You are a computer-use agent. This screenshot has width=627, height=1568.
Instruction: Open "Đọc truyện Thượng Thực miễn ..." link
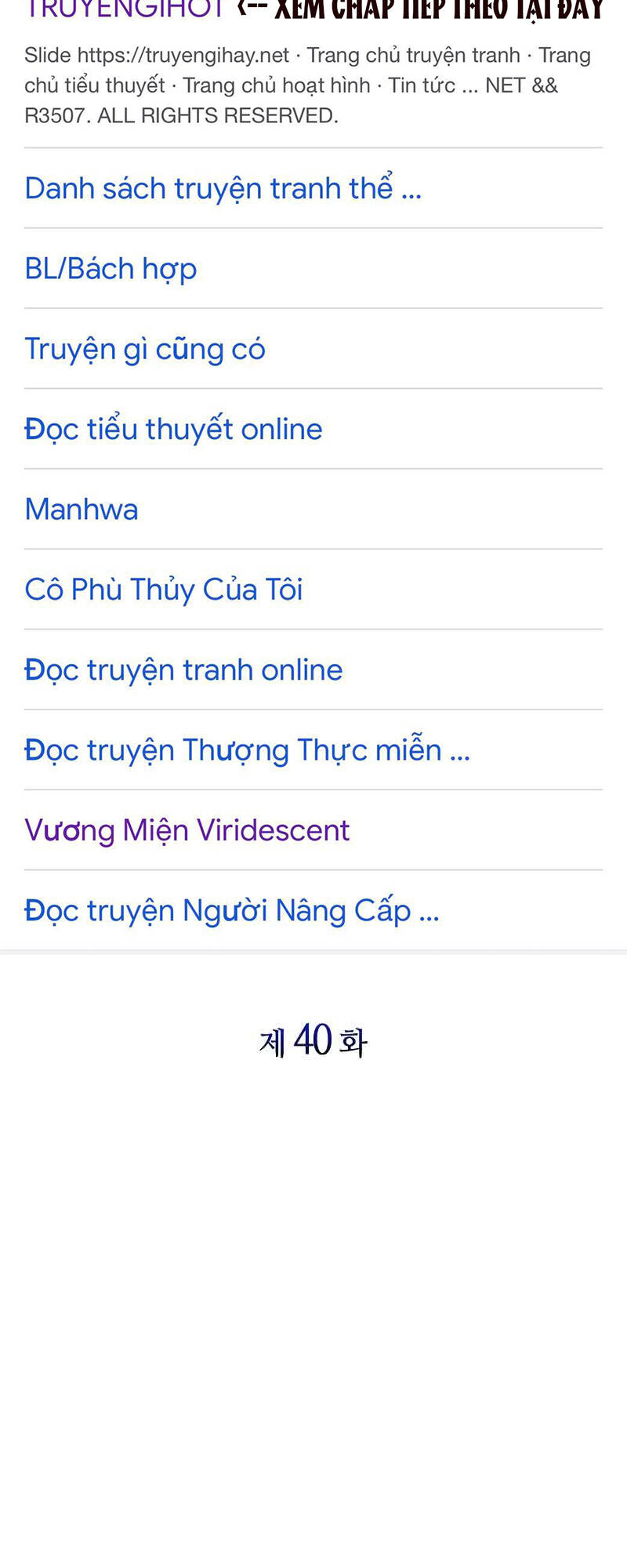click(246, 750)
